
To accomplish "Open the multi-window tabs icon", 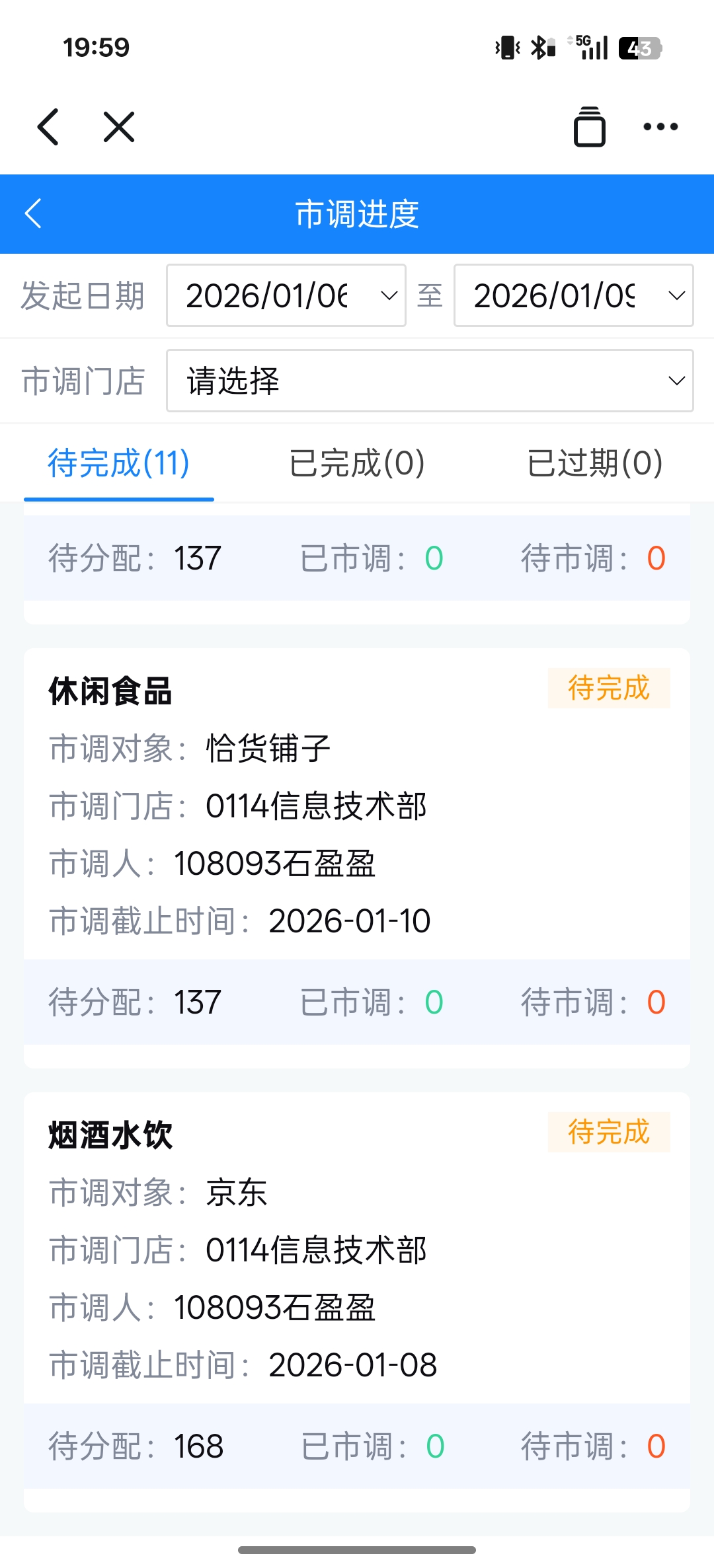I will coord(589,127).
